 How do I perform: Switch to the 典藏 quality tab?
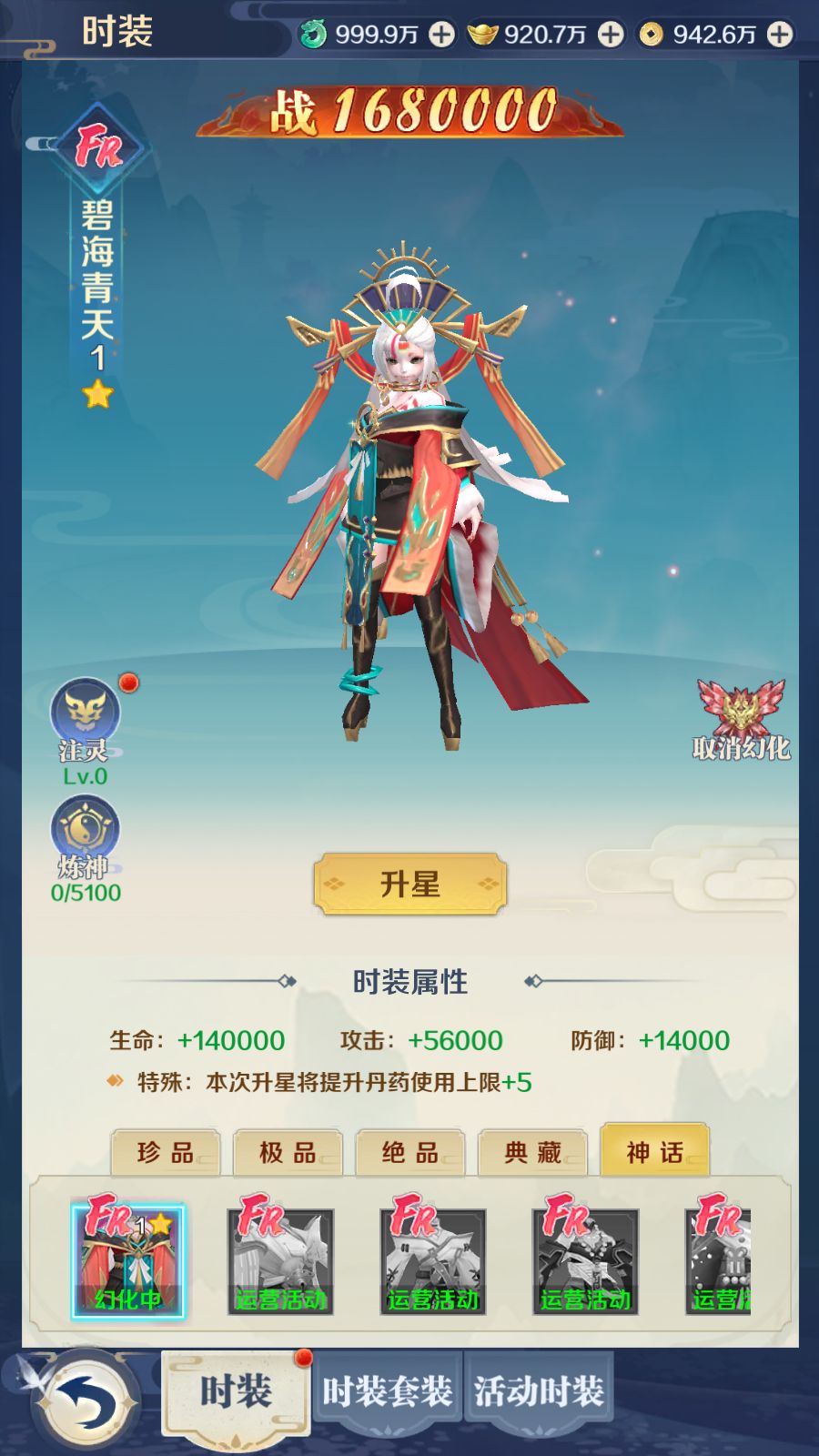[x=532, y=1153]
